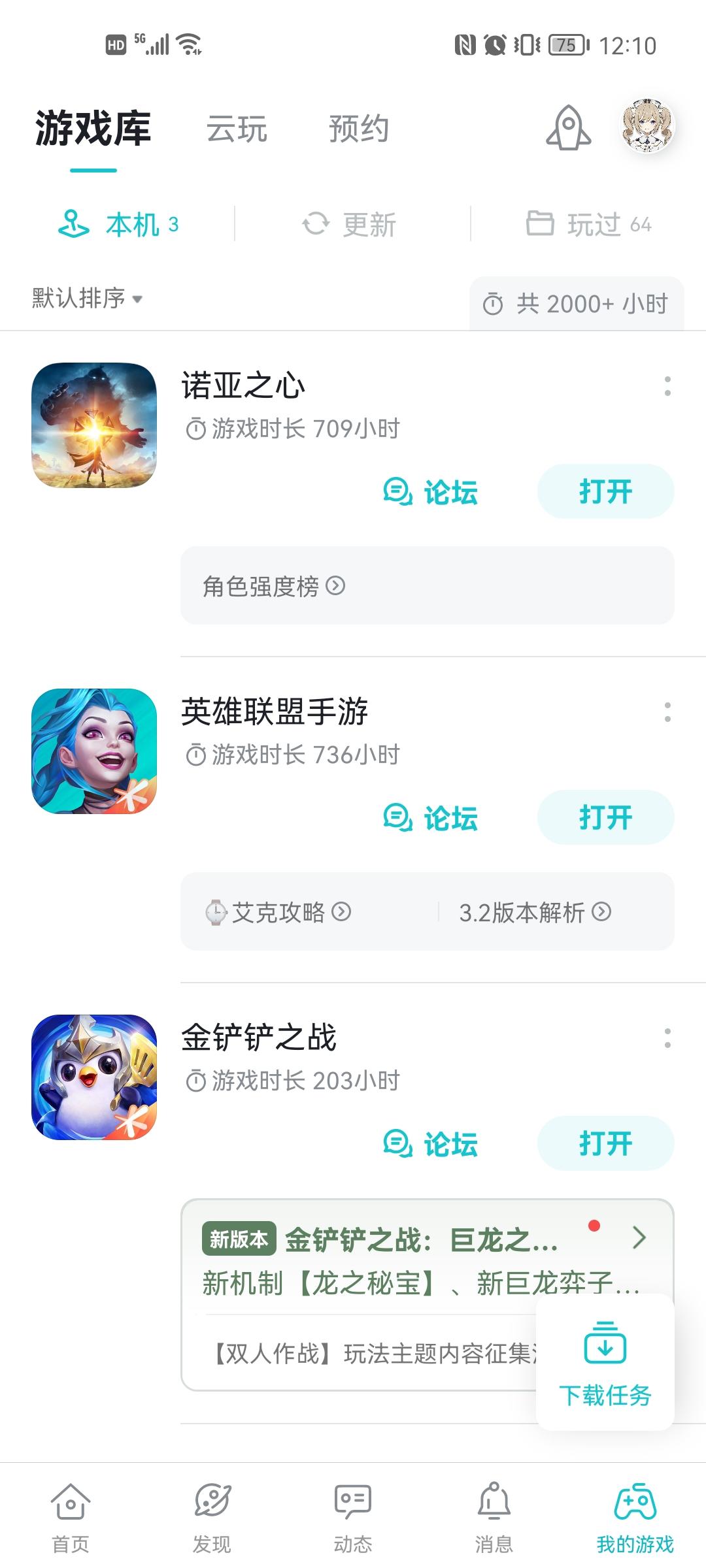Visit the 诺亚之心 forum
Image resolution: width=706 pixels, height=1568 pixels.
431,492
